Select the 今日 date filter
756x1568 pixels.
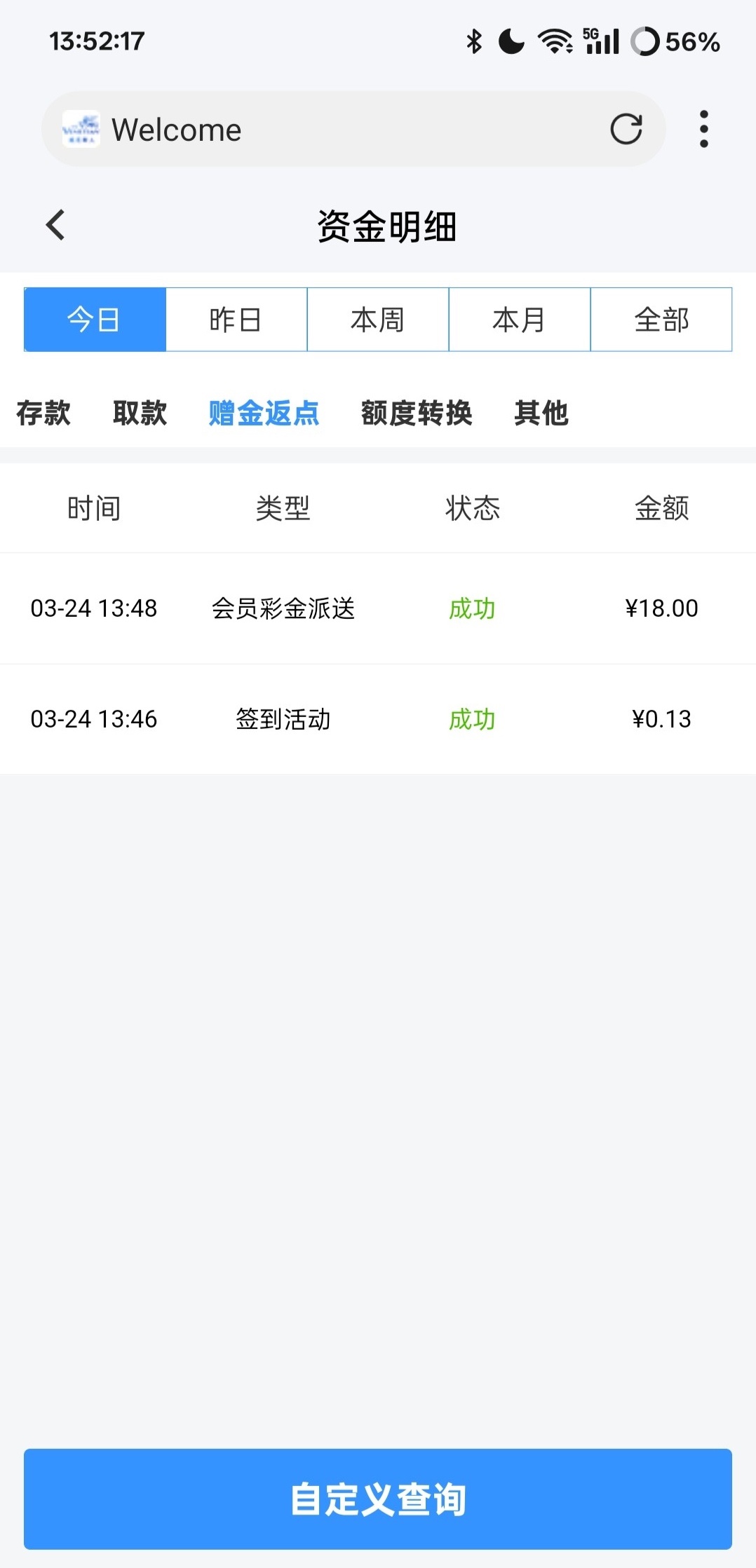tap(95, 320)
